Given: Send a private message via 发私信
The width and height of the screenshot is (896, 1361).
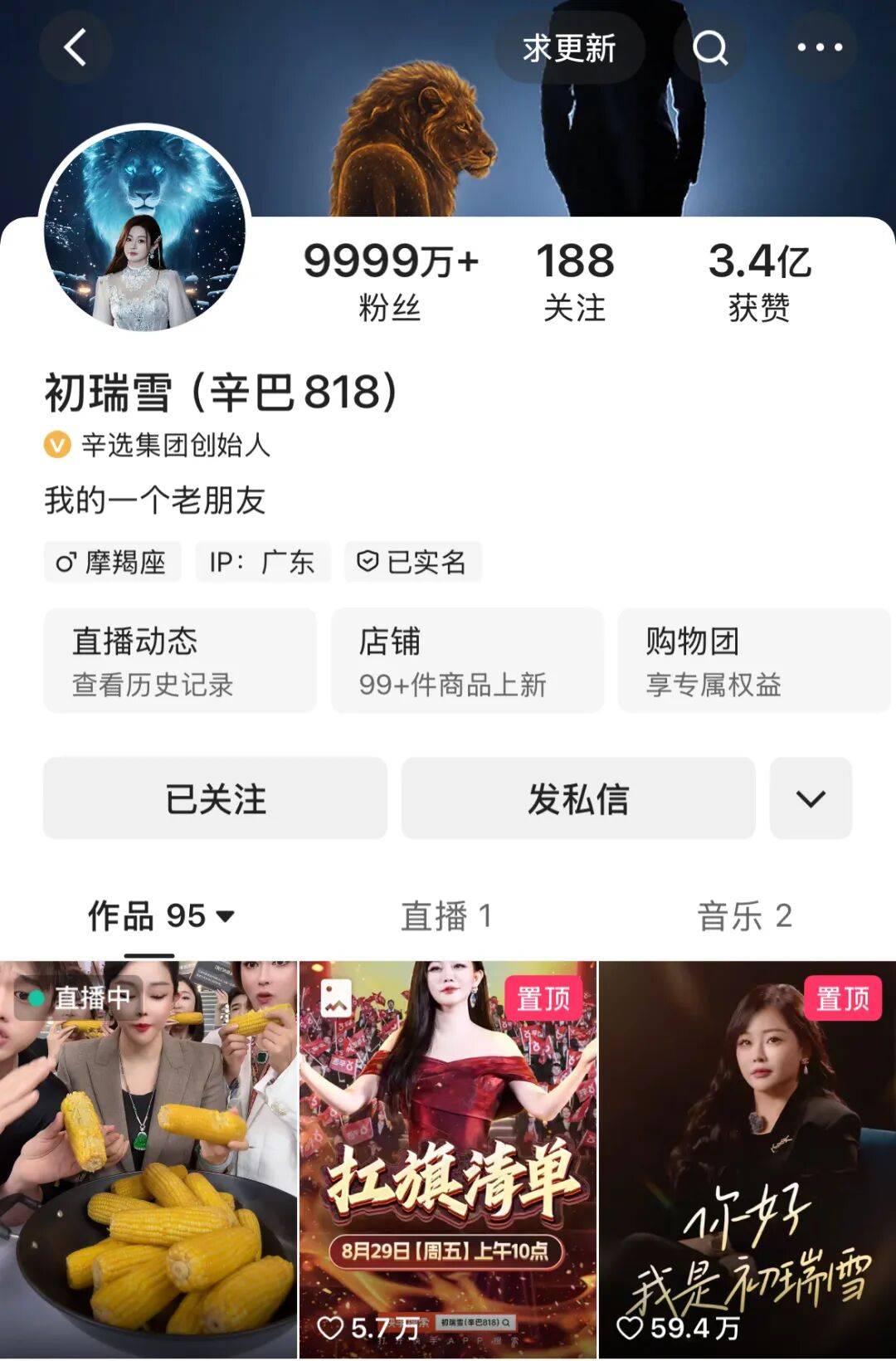Looking at the screenshot, I should (x=578, y=798).
